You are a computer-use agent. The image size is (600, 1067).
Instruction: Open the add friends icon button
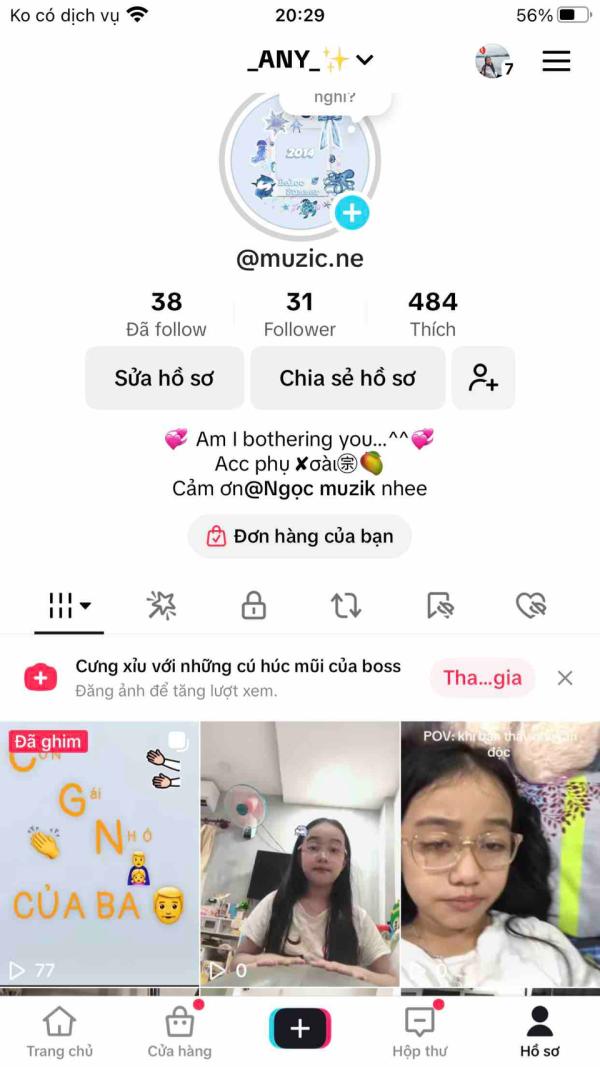click(483, 378)
